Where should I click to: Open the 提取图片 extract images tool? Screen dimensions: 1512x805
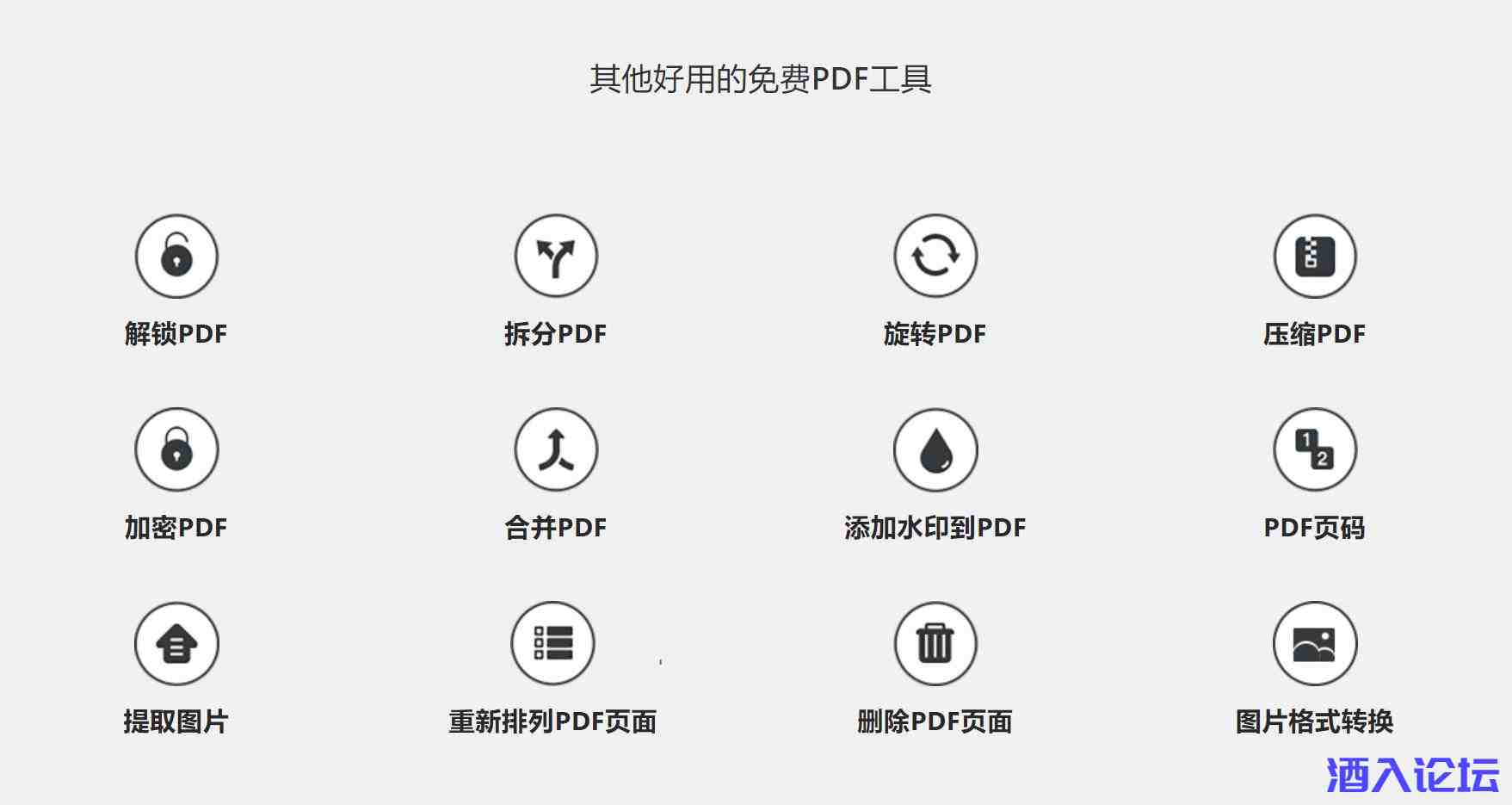click(x=176, y=644)
